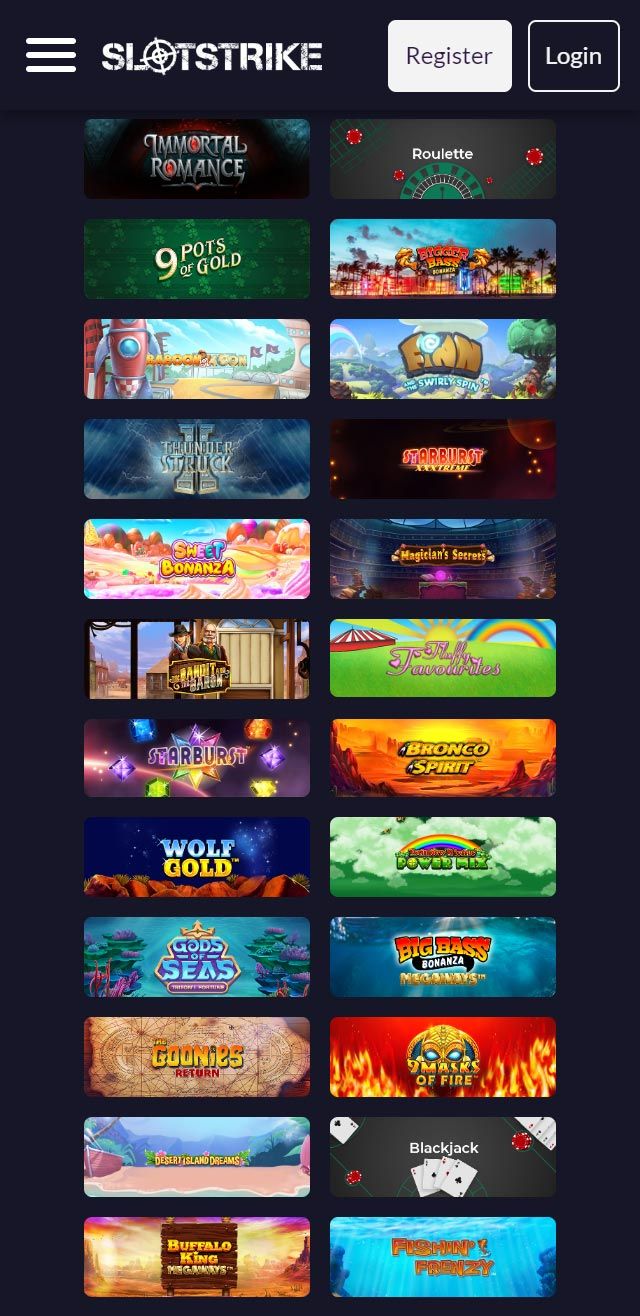The image size is (640, 1316).
Task: Open Magician's Secrets slot
Action: pyautogui.click(x=443, y=559)
